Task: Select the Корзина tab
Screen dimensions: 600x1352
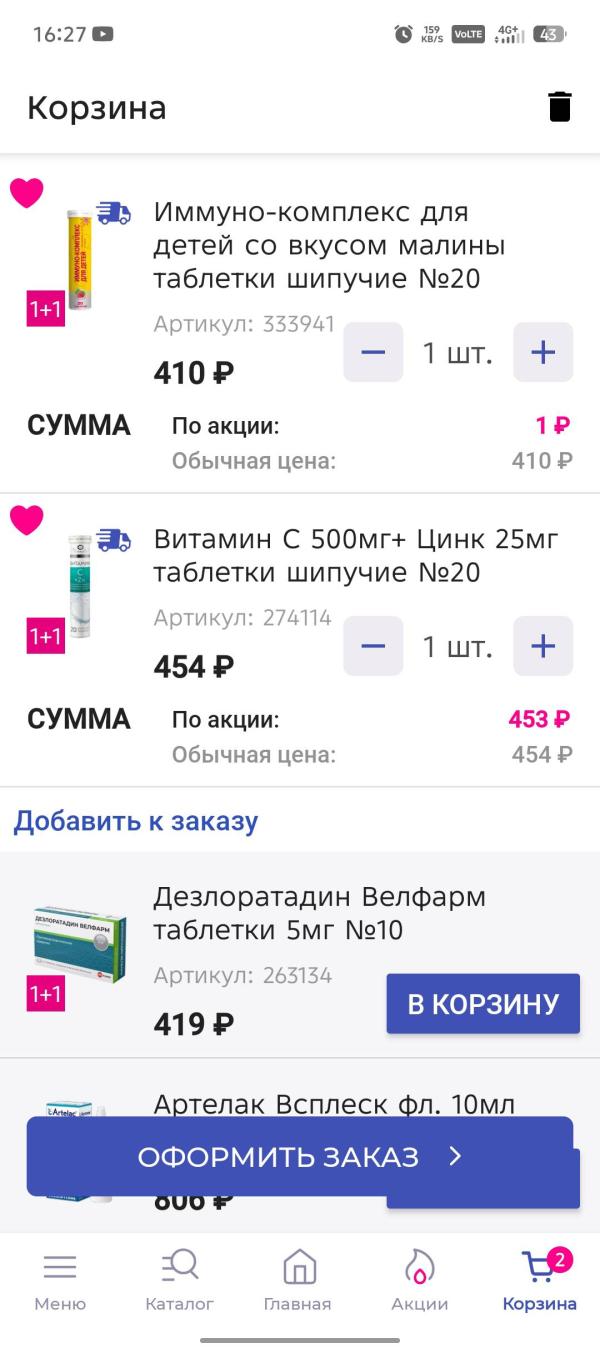Action: click(x=540, y=1280)
